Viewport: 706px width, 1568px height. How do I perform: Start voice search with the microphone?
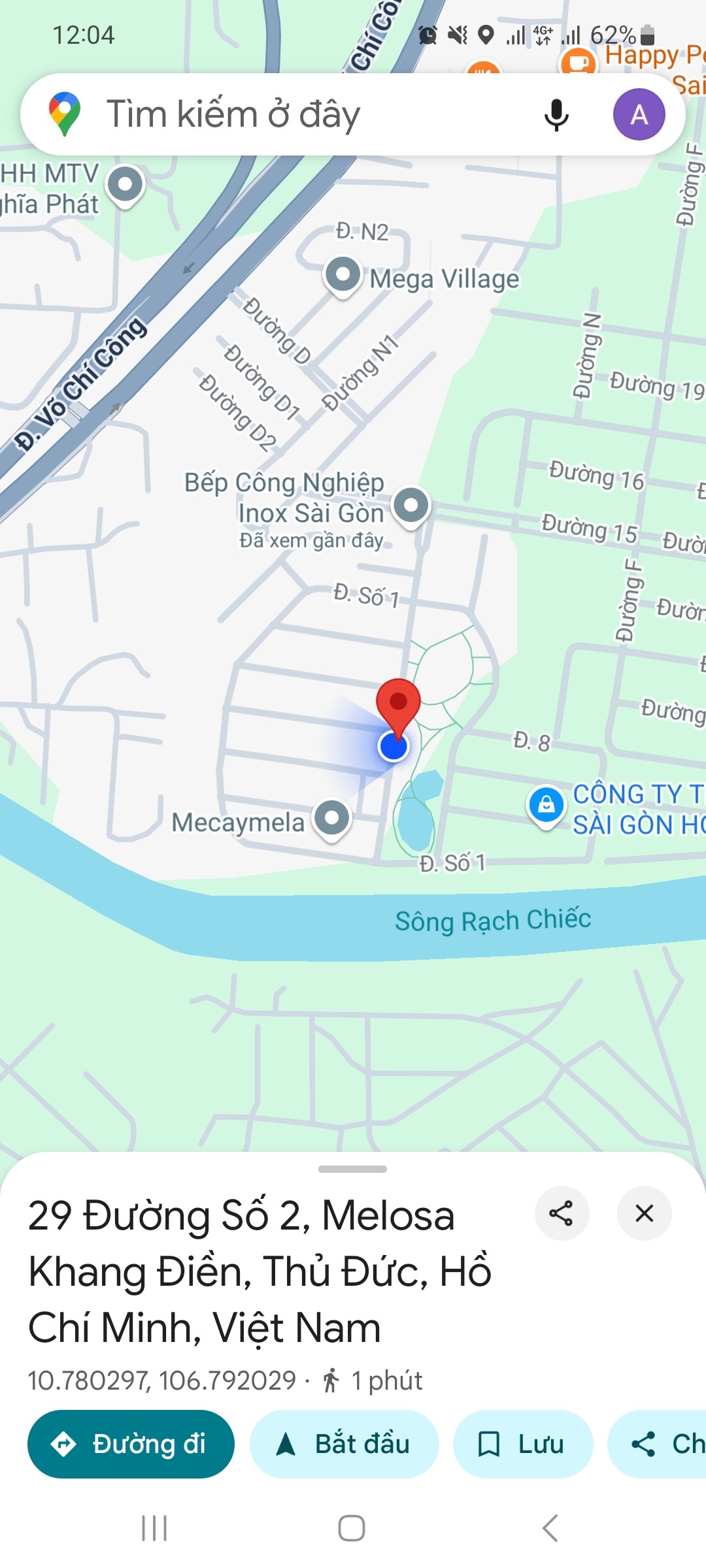556,115
